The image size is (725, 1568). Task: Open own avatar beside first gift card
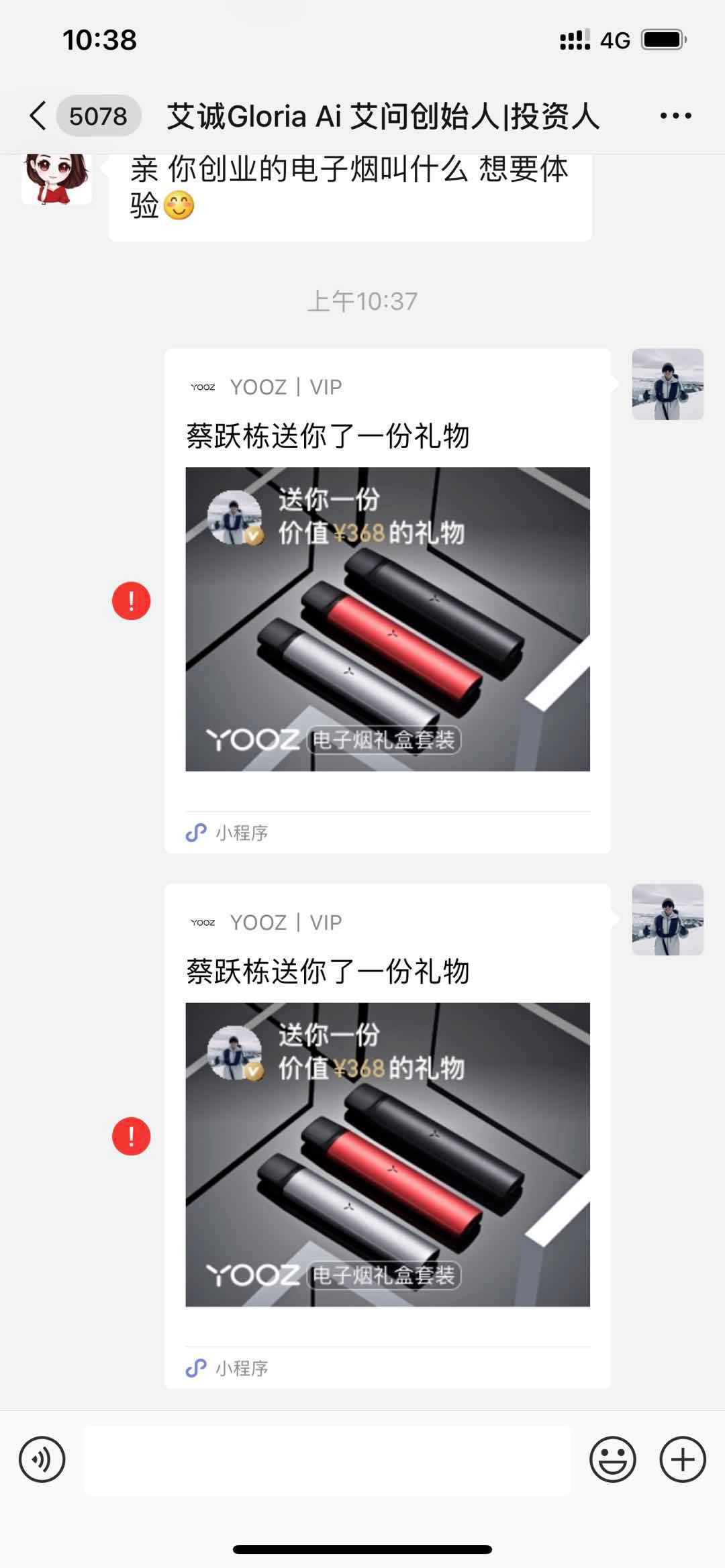[x=668, y=384]
